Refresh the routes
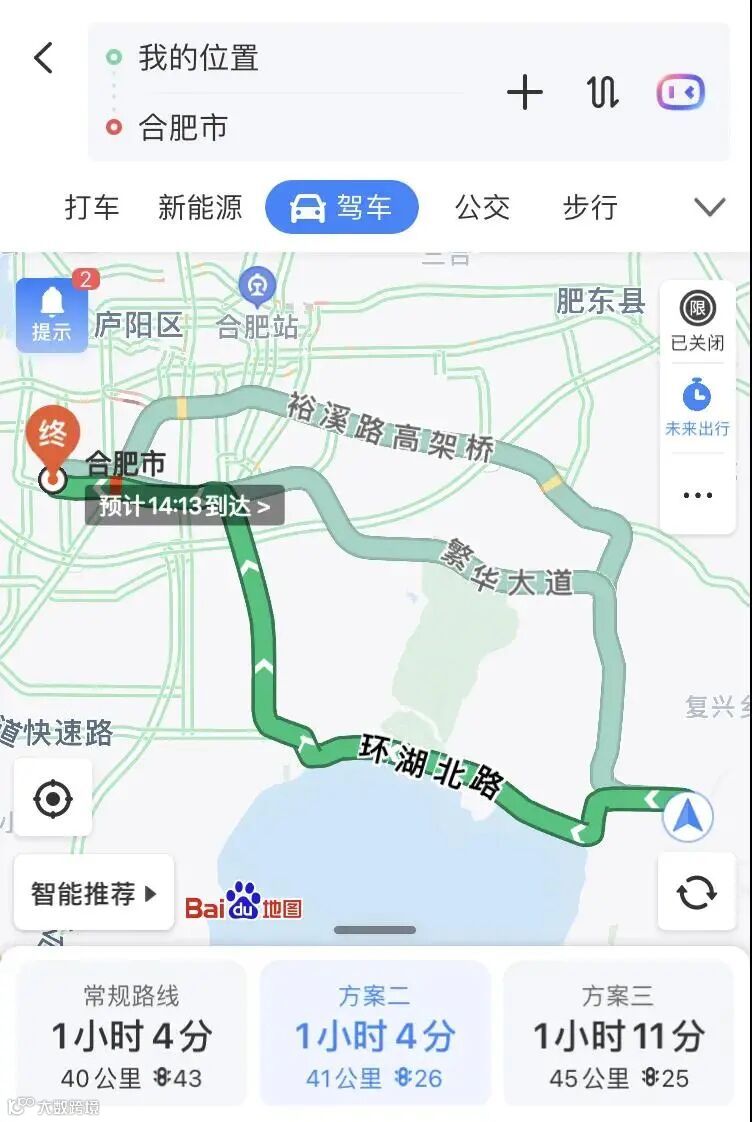The image size is (752, 1122). [696, 892]
